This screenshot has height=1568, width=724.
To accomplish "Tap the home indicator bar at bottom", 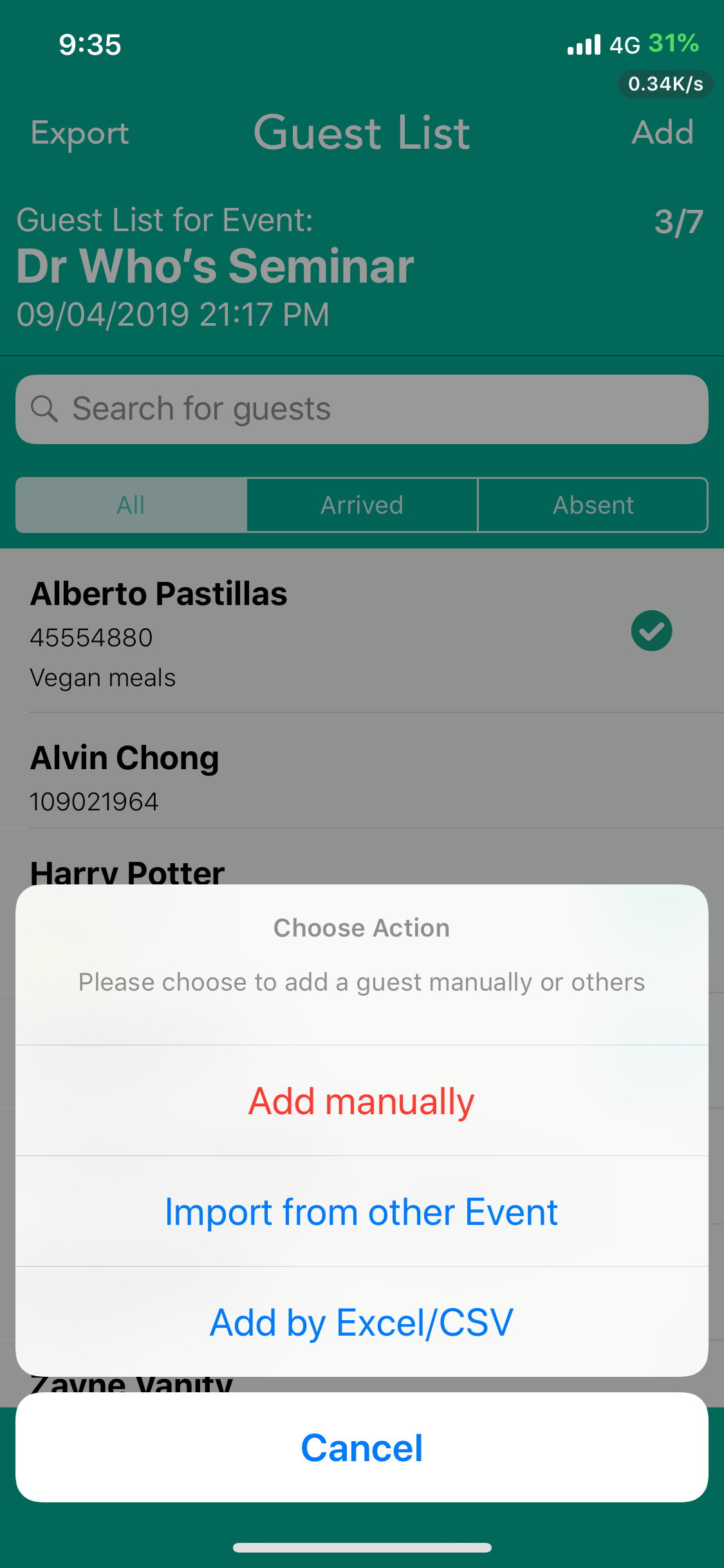I will [x=362, y=1547].
